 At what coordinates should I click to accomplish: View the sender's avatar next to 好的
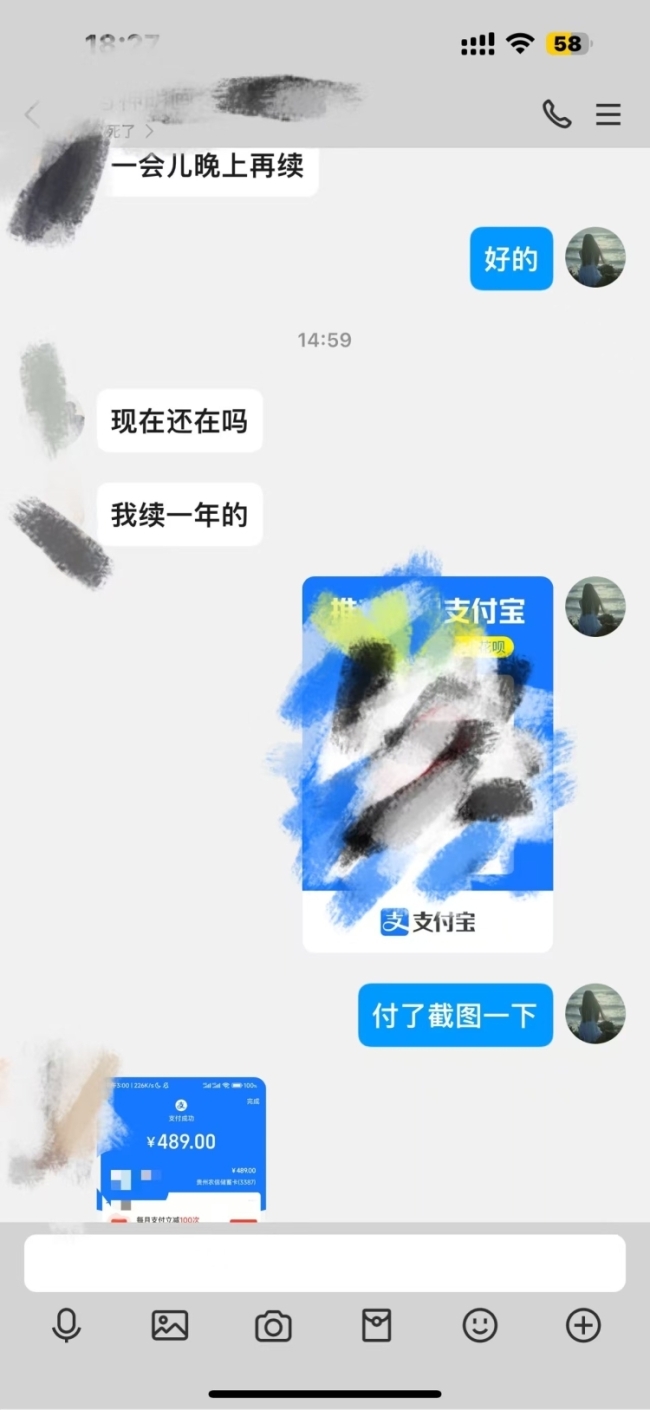click(595, 258)
